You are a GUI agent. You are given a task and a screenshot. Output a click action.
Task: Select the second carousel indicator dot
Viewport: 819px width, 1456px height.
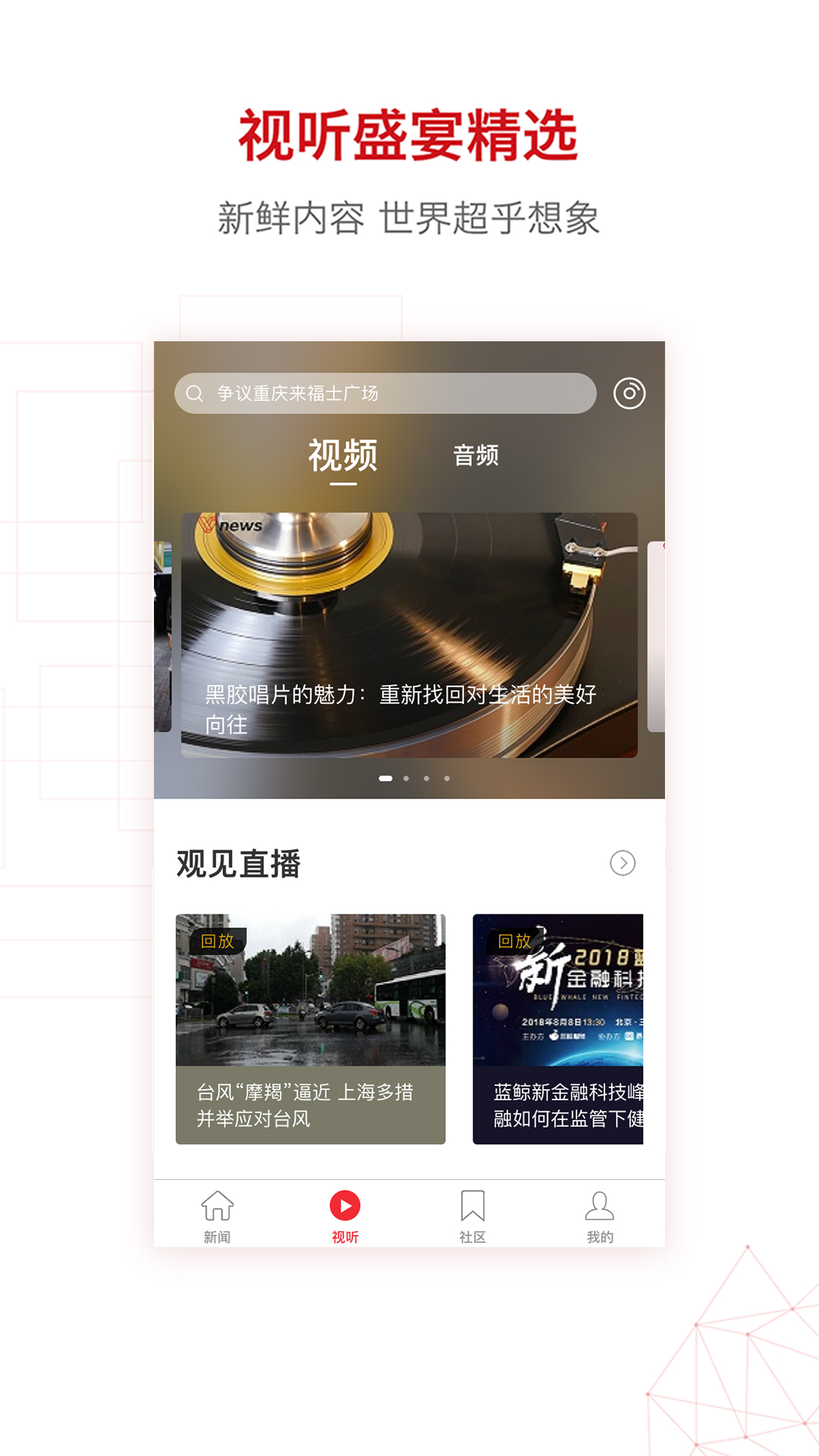406,777
